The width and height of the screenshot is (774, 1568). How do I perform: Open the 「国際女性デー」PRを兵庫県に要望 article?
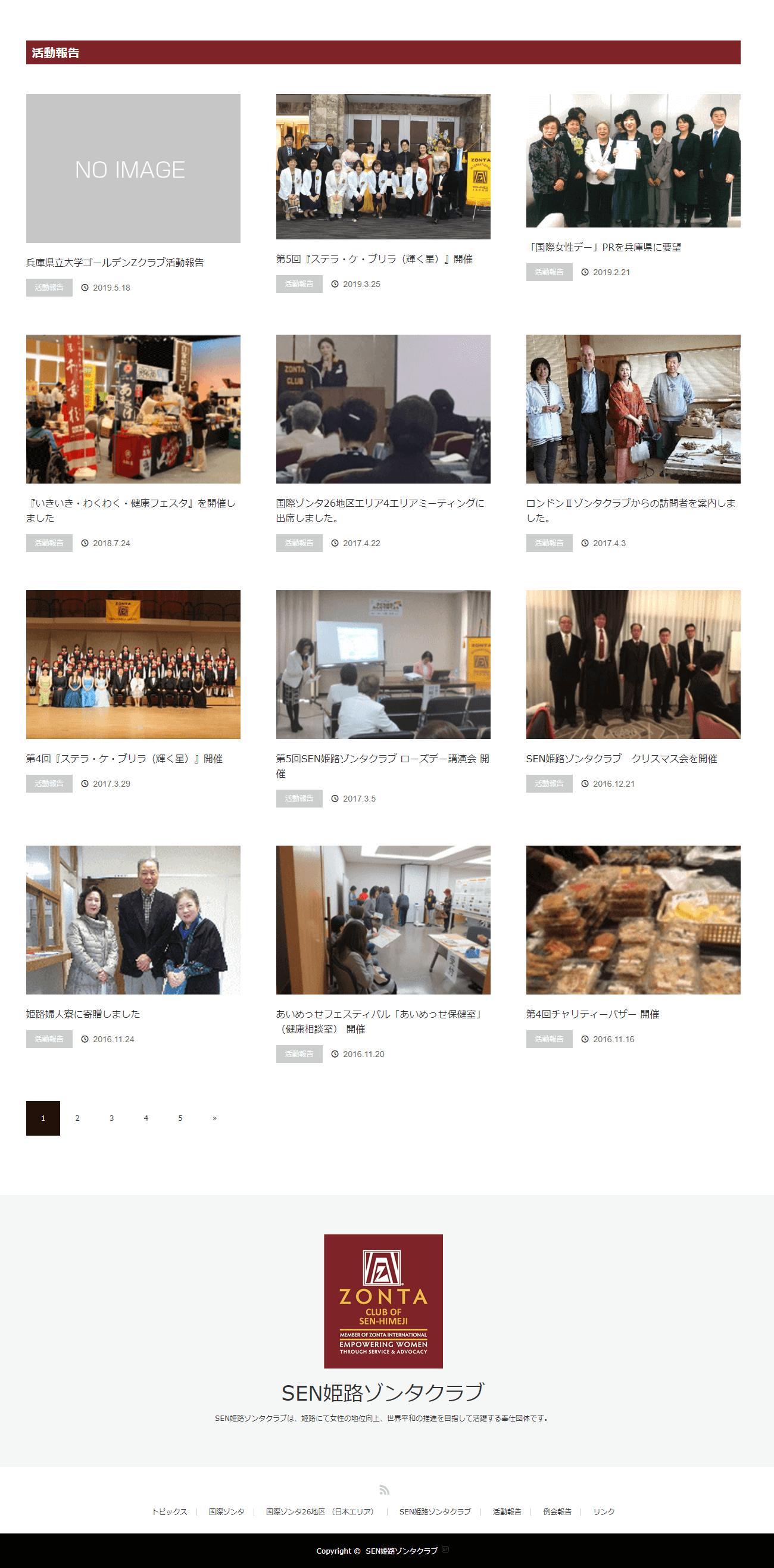coord(604,247)
